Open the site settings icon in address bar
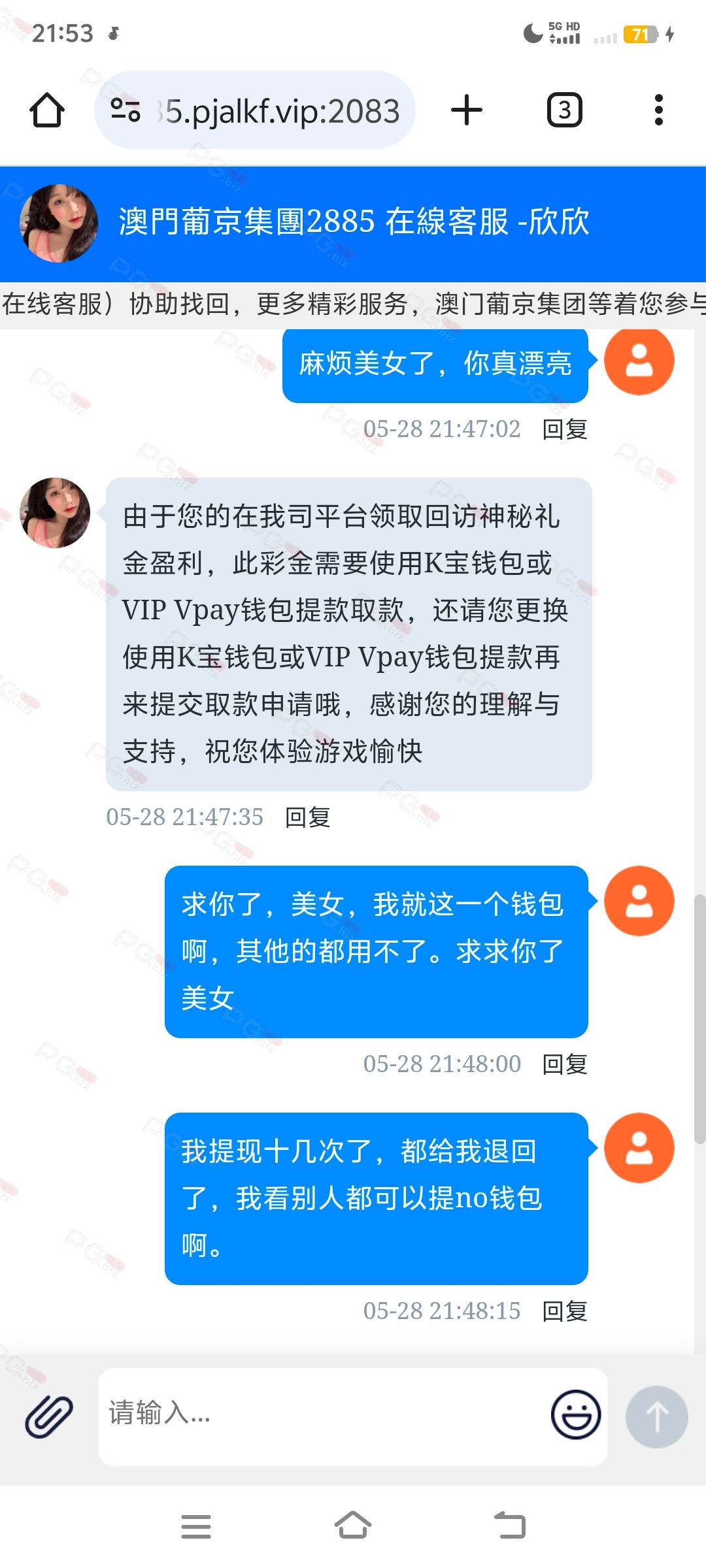706x1568 pixels. coord(126,110)
